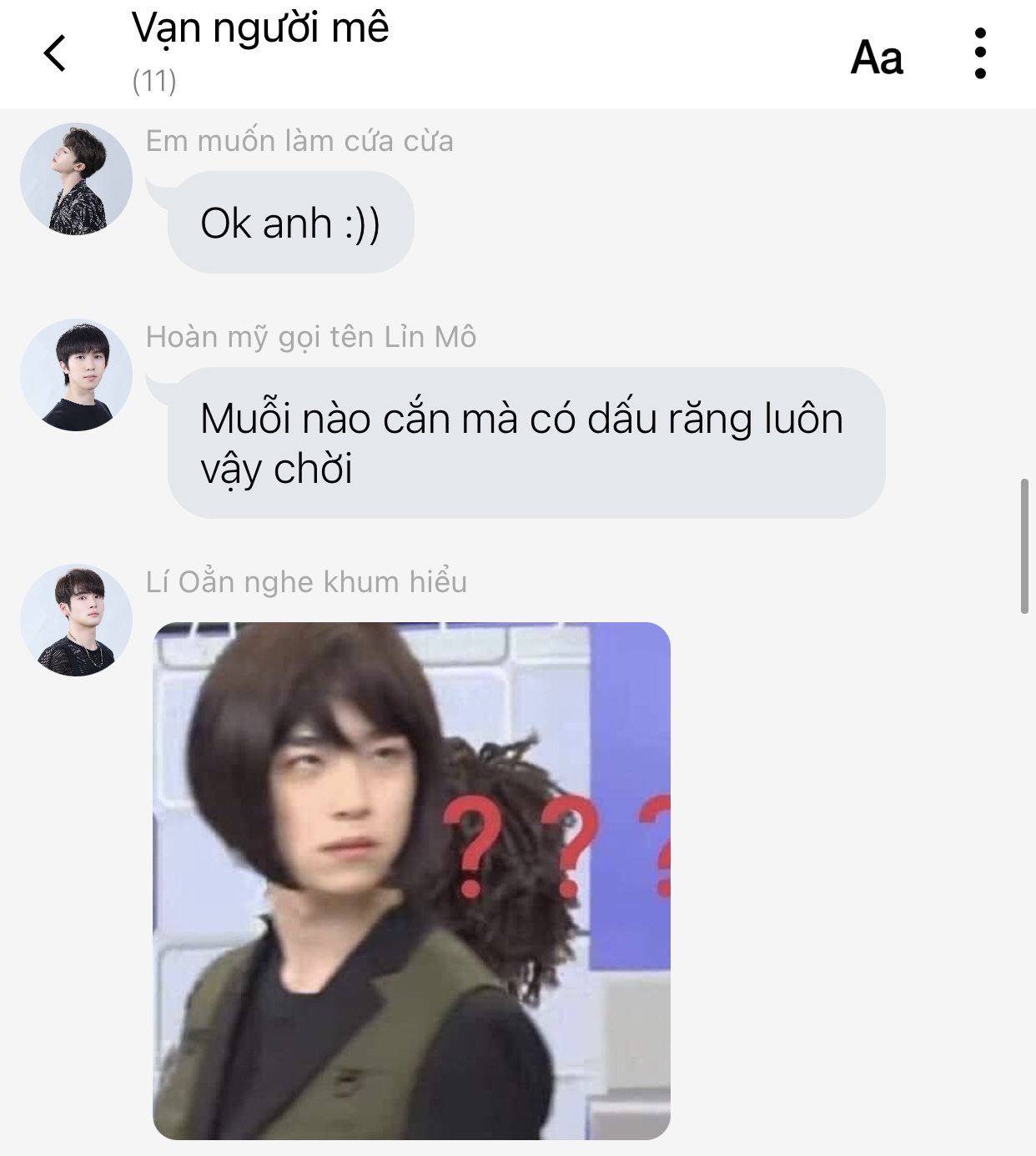Image resolution: width=1036 pixels, height=1156 pixels.
Task: Open avatar of Lí Oẳn nghe khum hiểu
Action: (77, 621)
